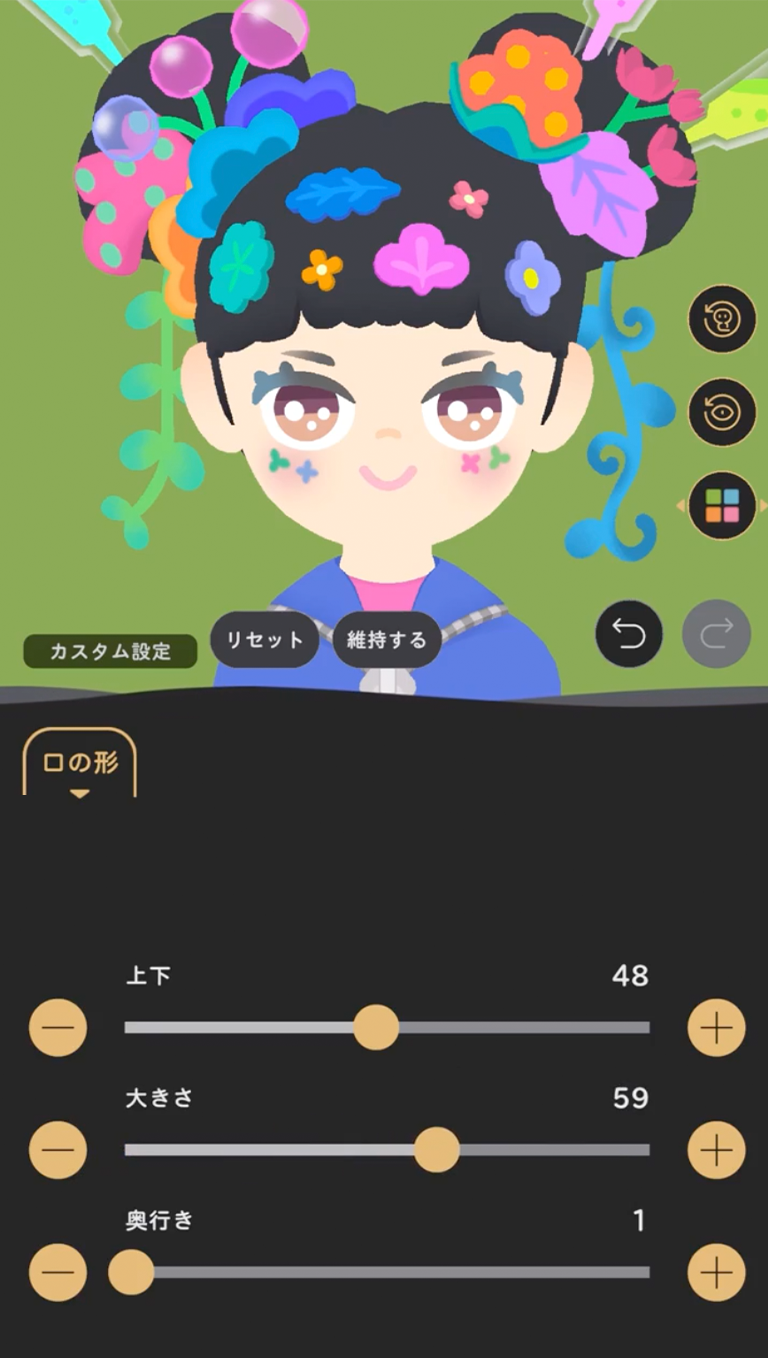The width and height of the screenshot is (768, 1358).
Task: Open the color palette grid icon
Action: (722, 505)
